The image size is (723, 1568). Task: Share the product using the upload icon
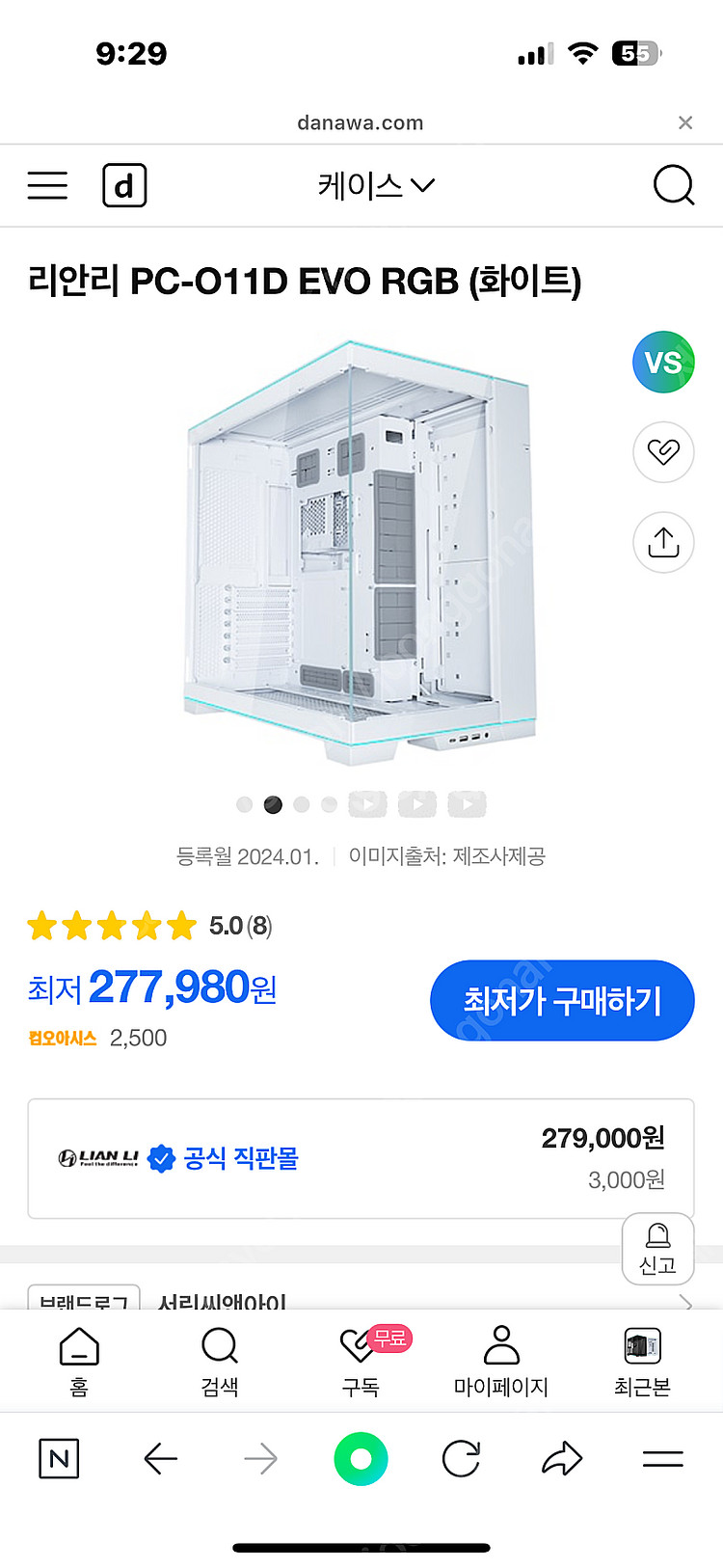click(x=662, y=542)
